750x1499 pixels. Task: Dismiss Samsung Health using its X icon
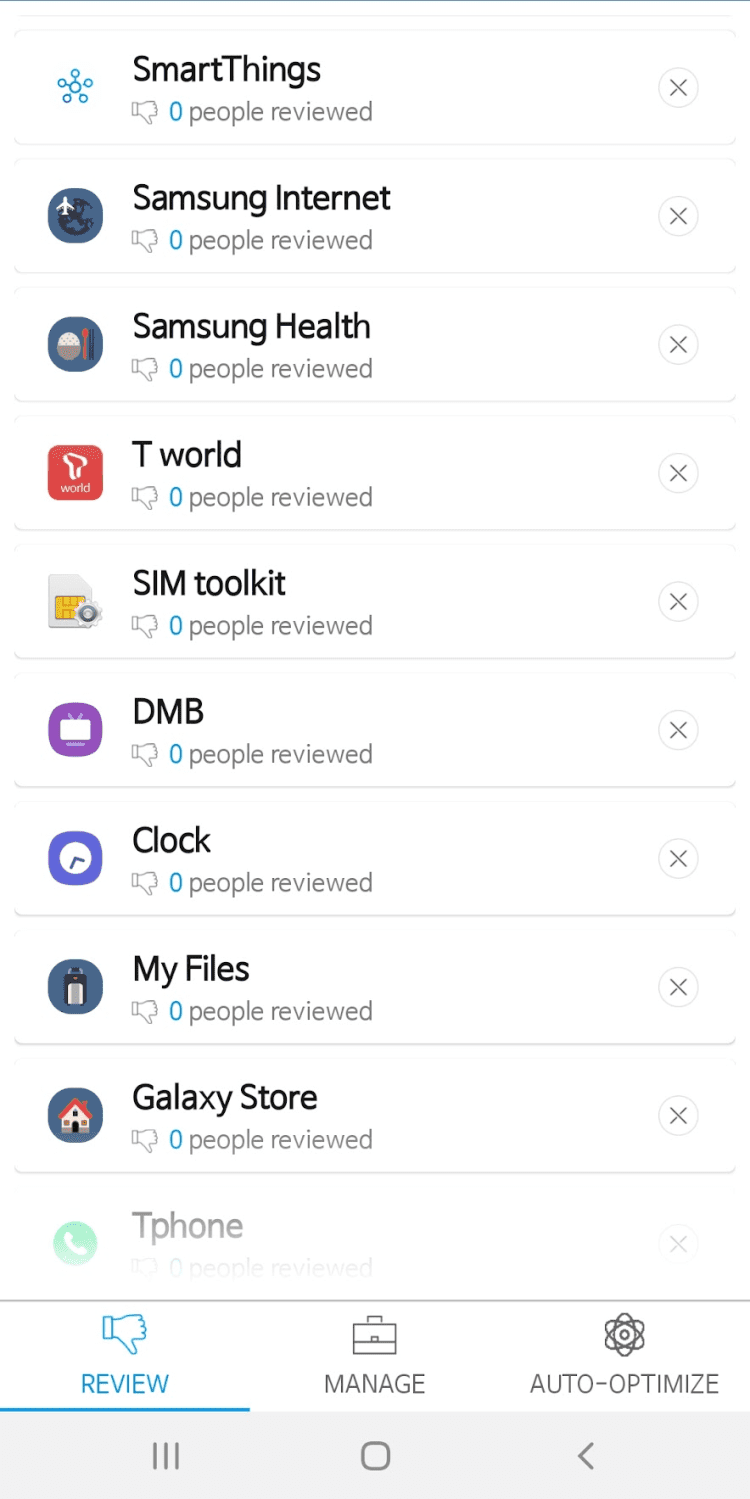click(x=678, y=345)
